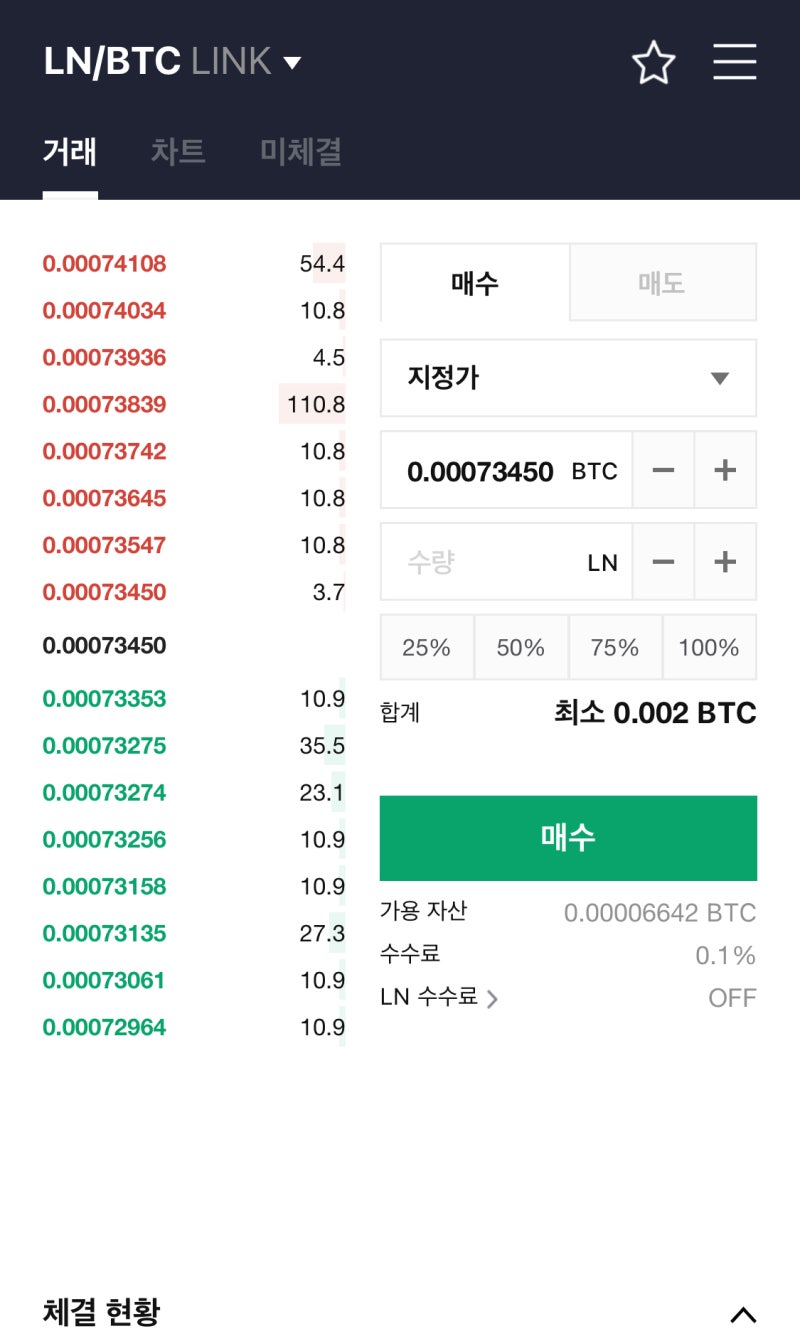Select the 0.00073839 sell order price
This screenshot has height=1341, width=800.
point(104,405)
